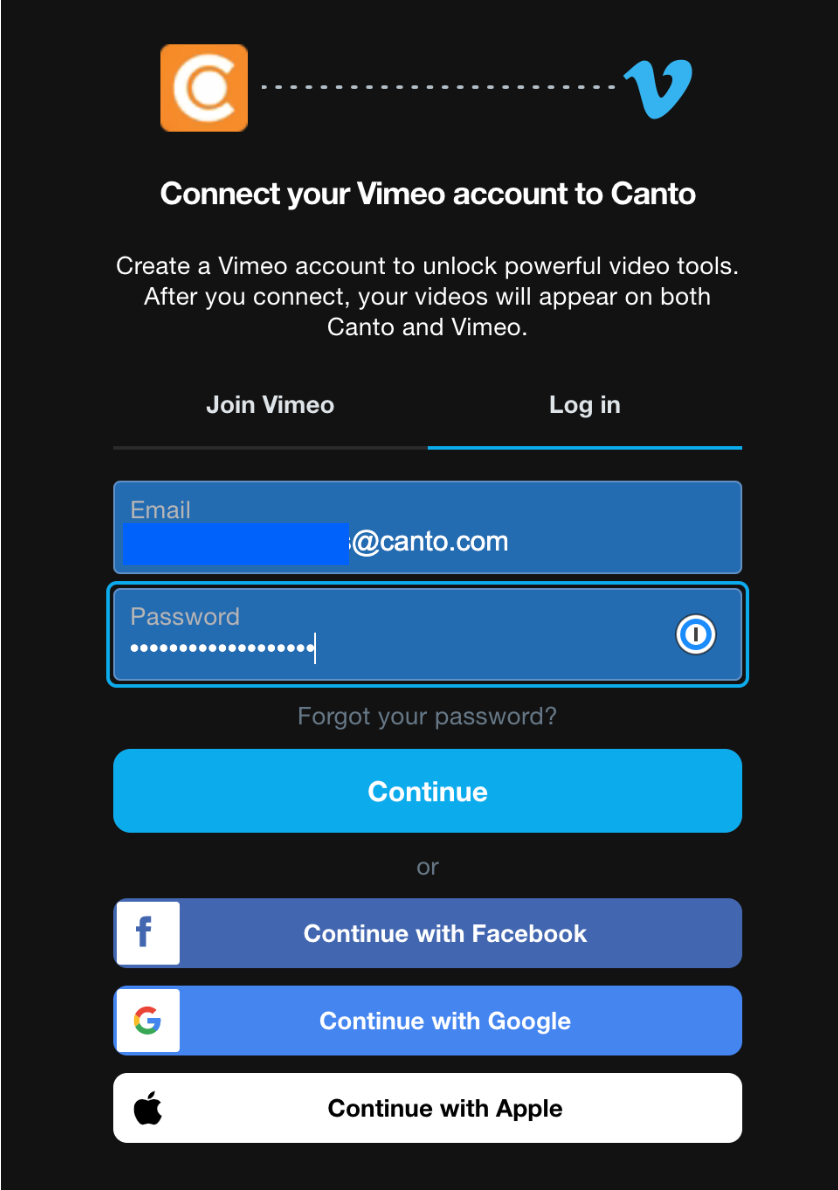Tap the Password field
This screenshot has width=838, height=1190.
(400, 634)
